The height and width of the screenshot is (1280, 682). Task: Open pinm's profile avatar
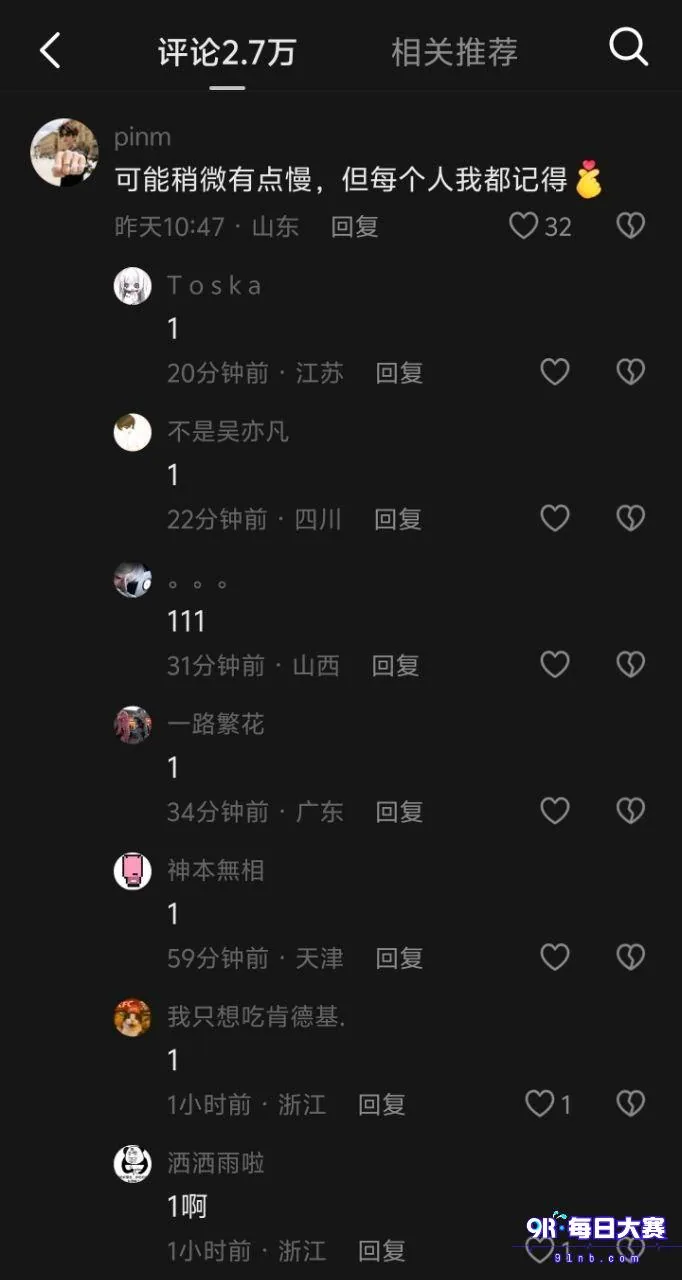(x=65, y=152)
